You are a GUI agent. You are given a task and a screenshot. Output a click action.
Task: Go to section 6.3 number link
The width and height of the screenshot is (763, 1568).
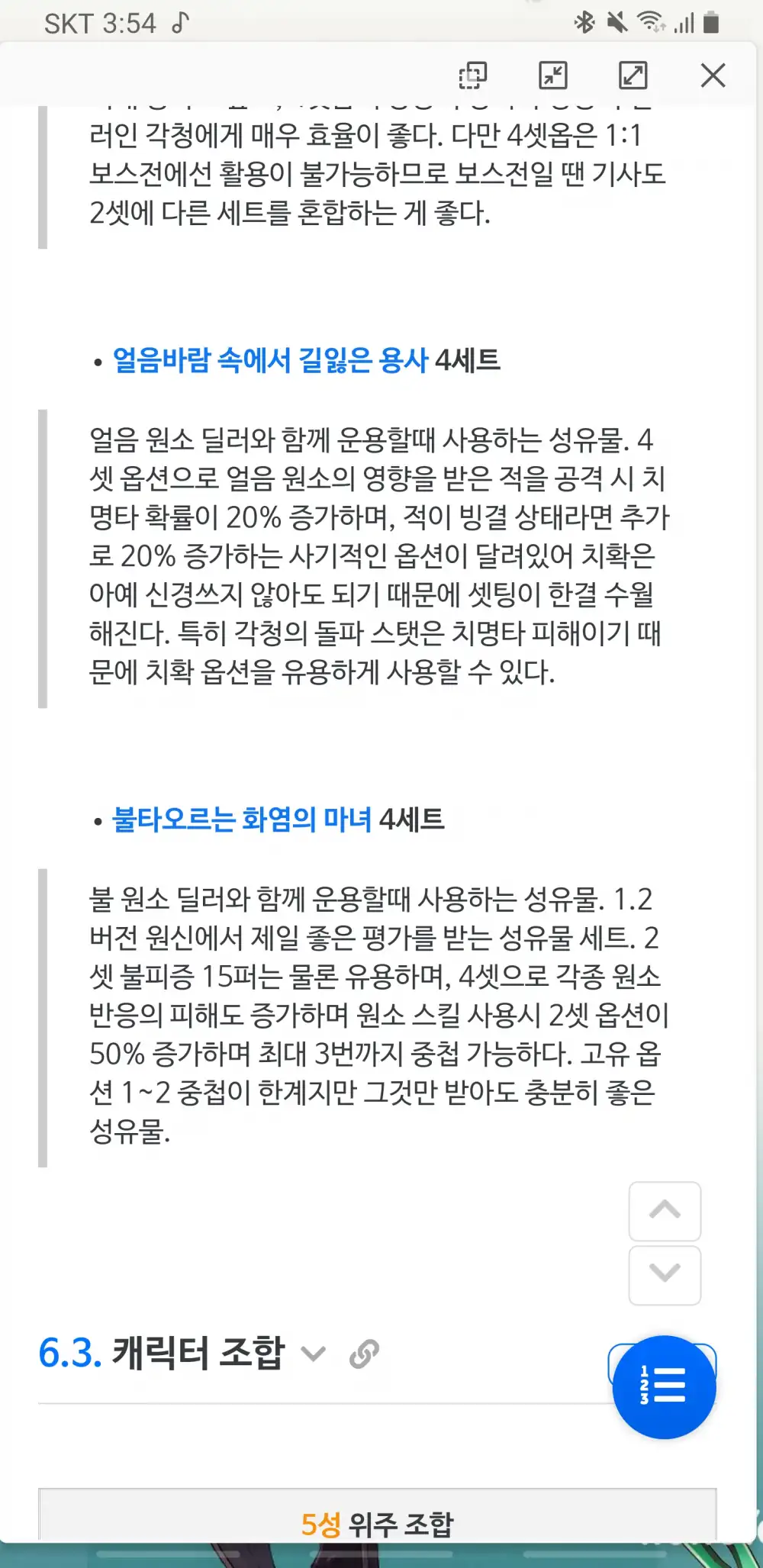70,1354
